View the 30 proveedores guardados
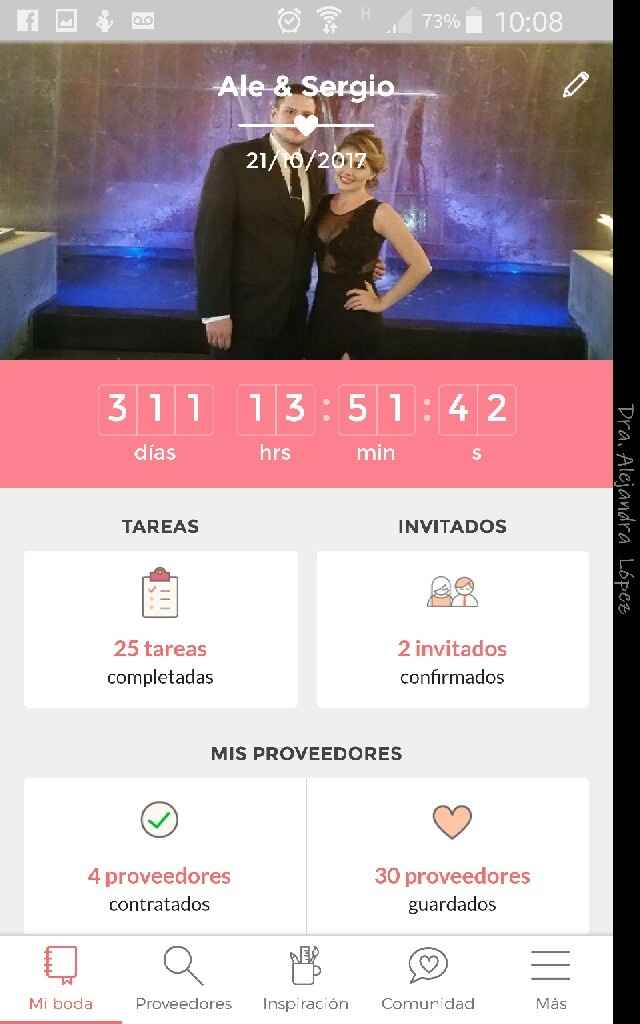 452,857
